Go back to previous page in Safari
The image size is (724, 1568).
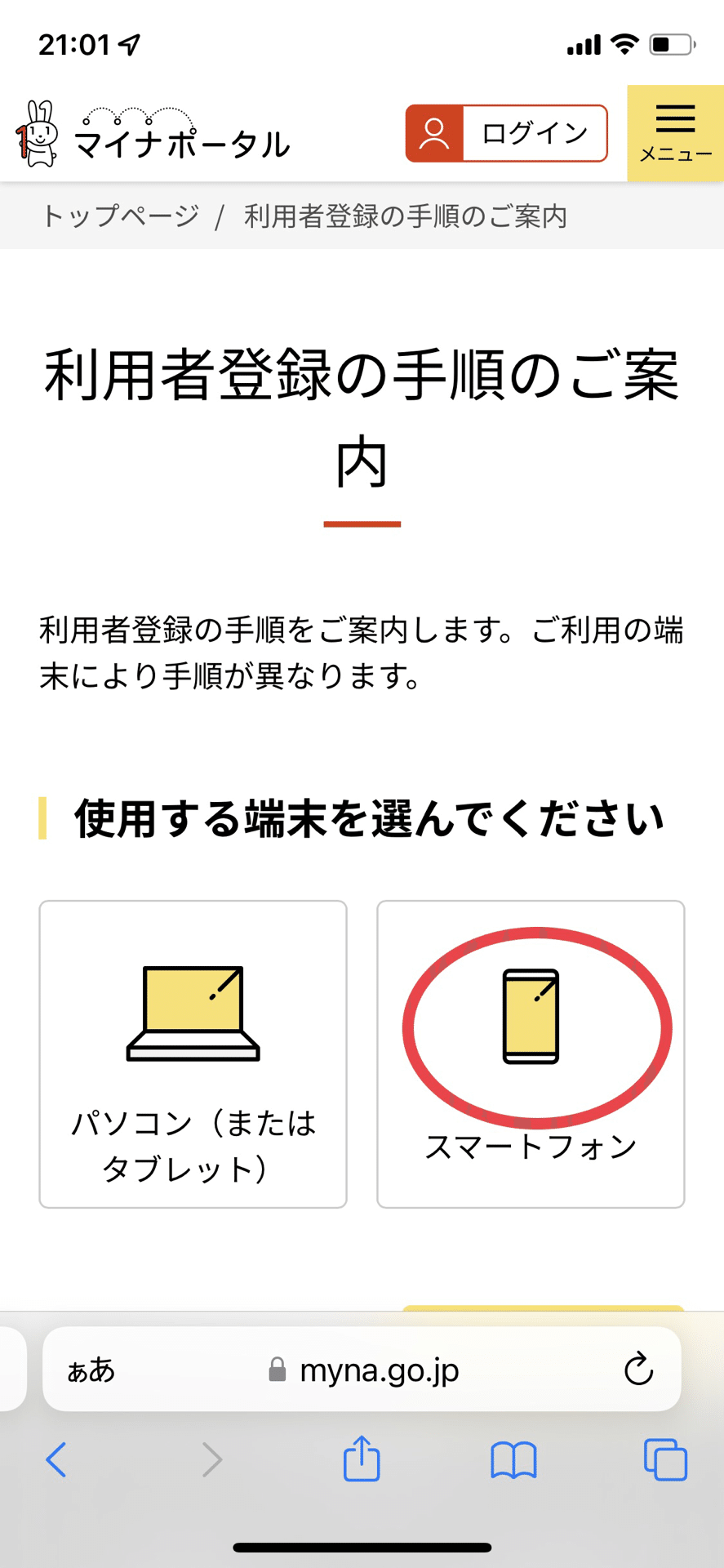(56, 1459)
